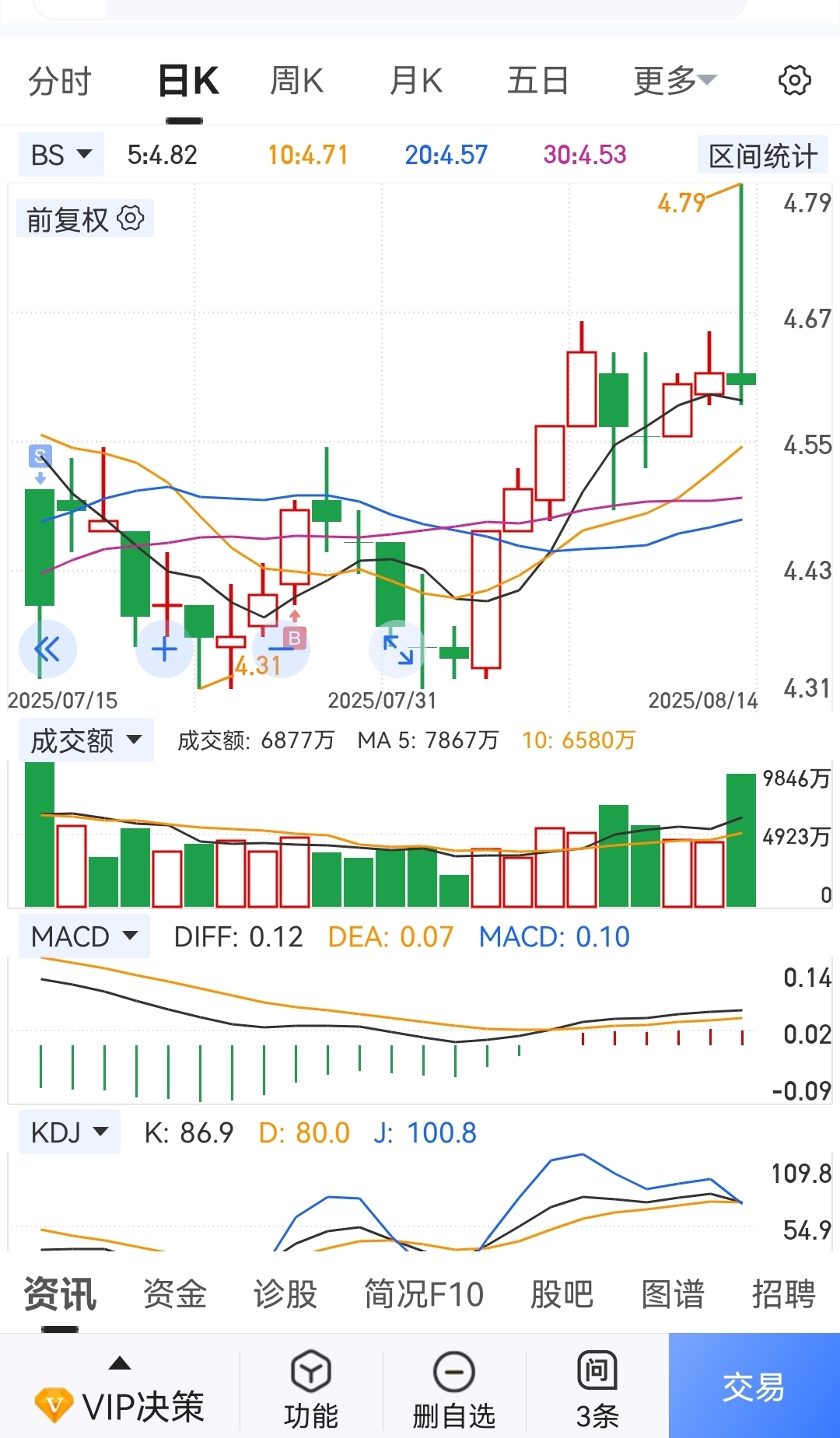The width and height of the screenshot is (840, 1438).
Task: Open the 成交额 indicator dropdown
Action: (86, 740)
